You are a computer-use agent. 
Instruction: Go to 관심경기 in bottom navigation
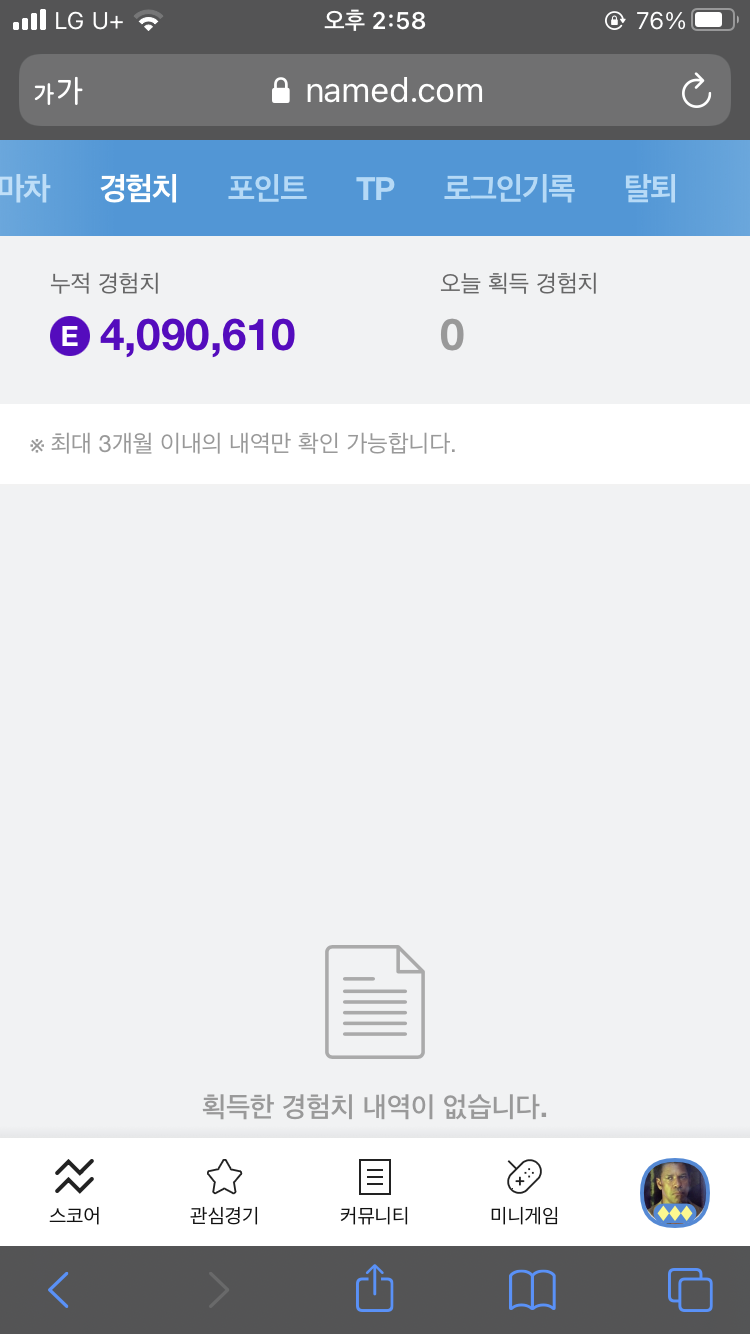coord(224,1191)
